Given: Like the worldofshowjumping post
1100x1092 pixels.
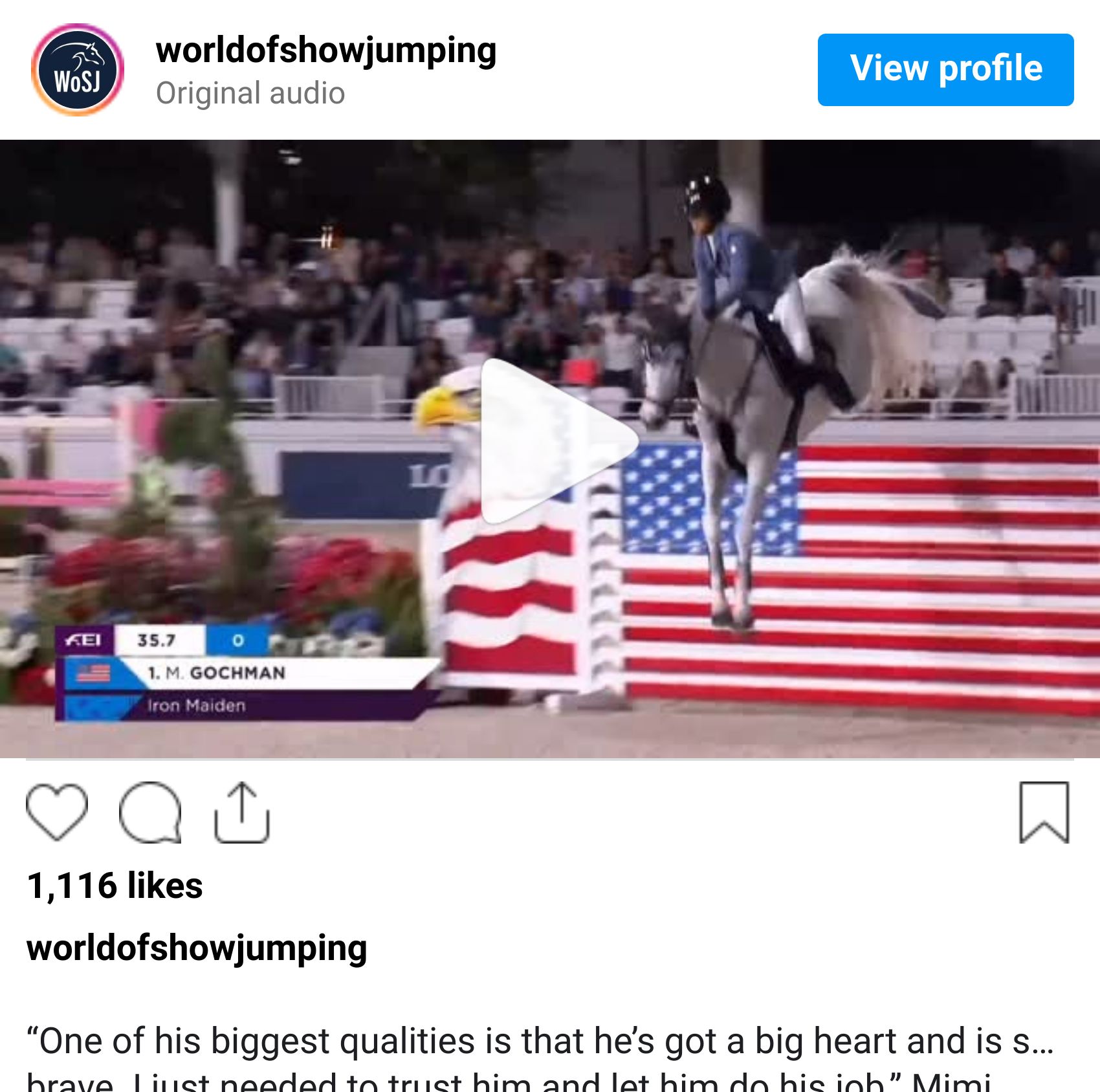Looking at the screenshot, I should tap(57, 812).
